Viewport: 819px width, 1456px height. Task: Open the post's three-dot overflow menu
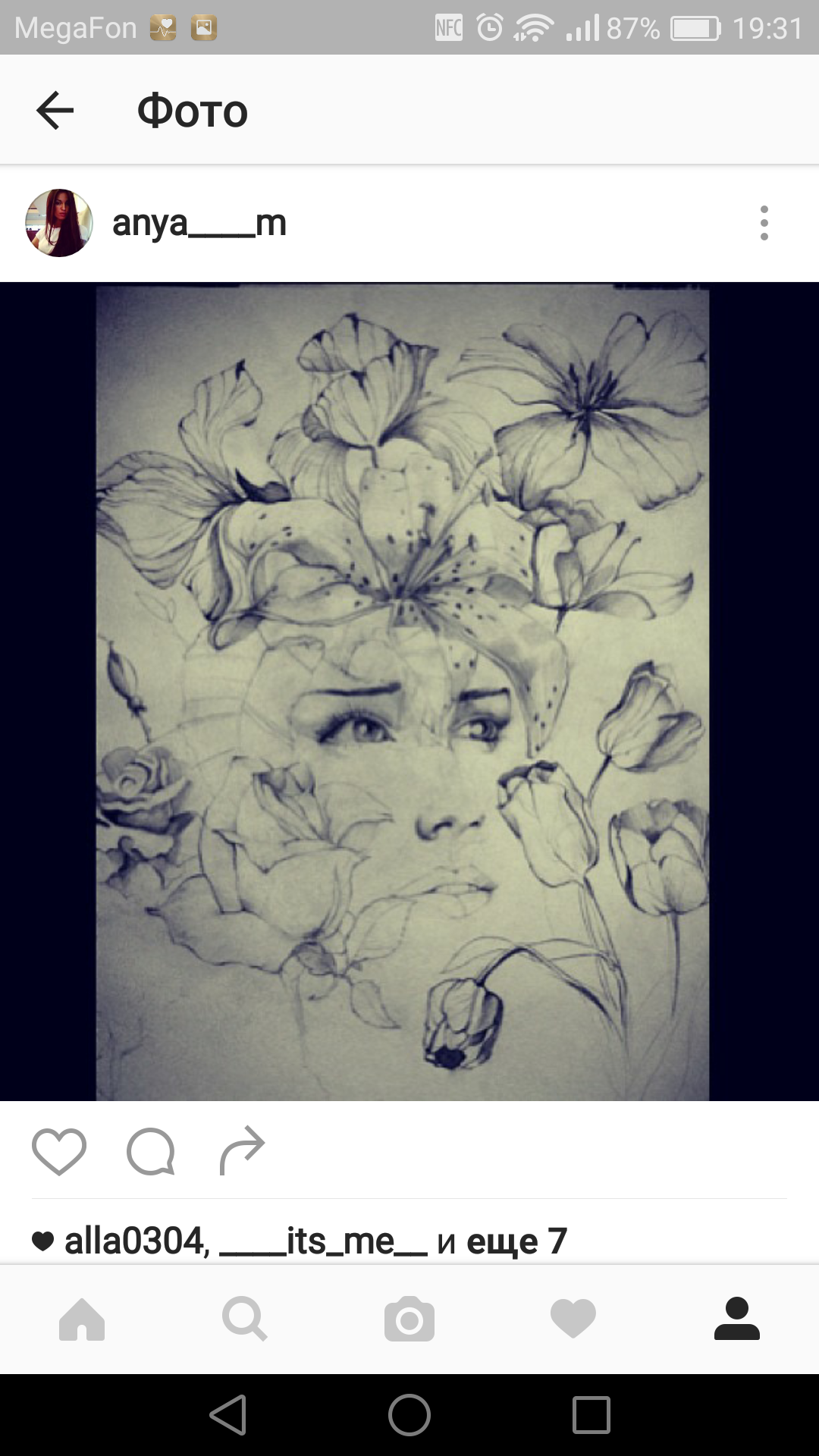[x=764, y=223]
